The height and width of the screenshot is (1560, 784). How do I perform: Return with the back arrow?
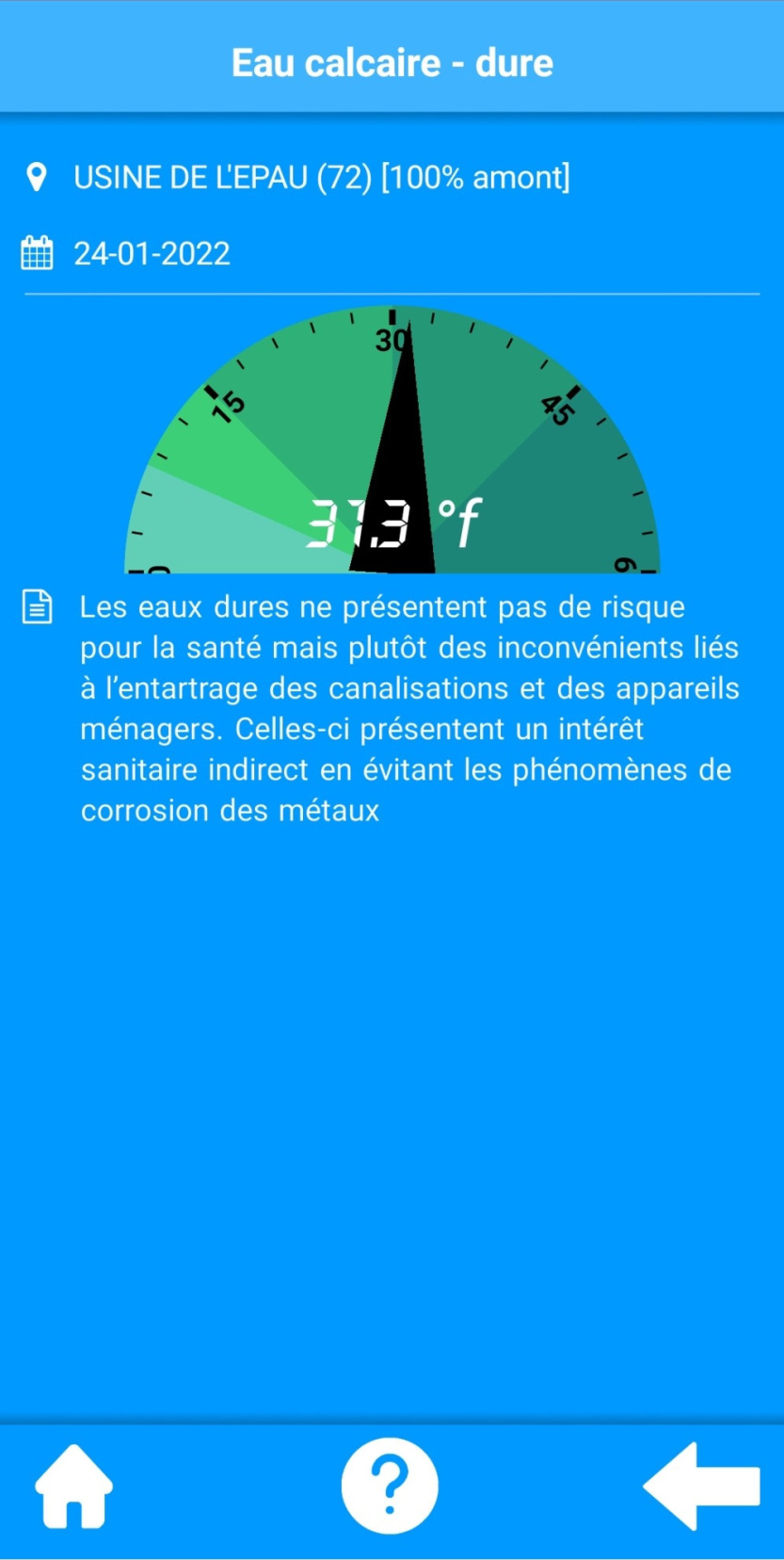tap(701, 1486)
